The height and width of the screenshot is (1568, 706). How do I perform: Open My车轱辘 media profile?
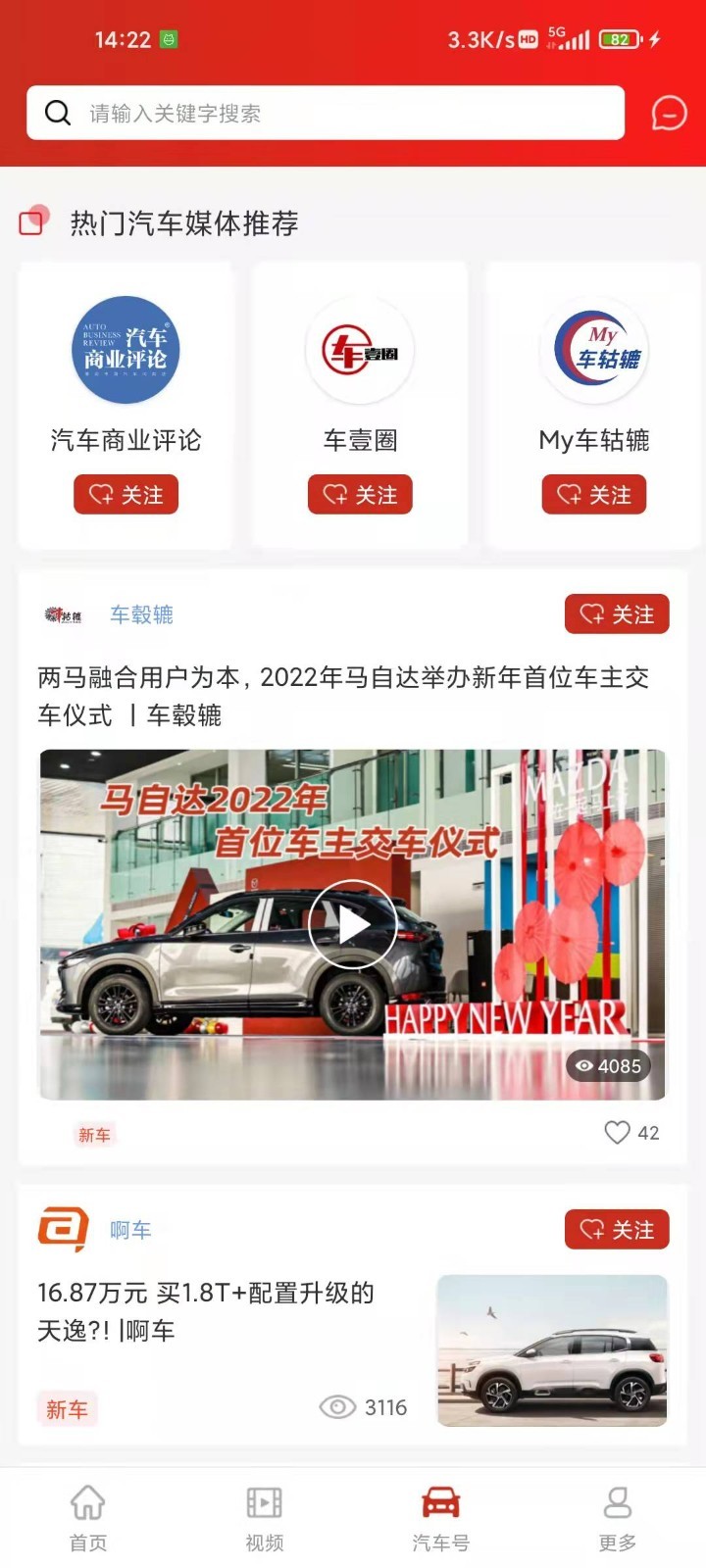pos(594,351)
